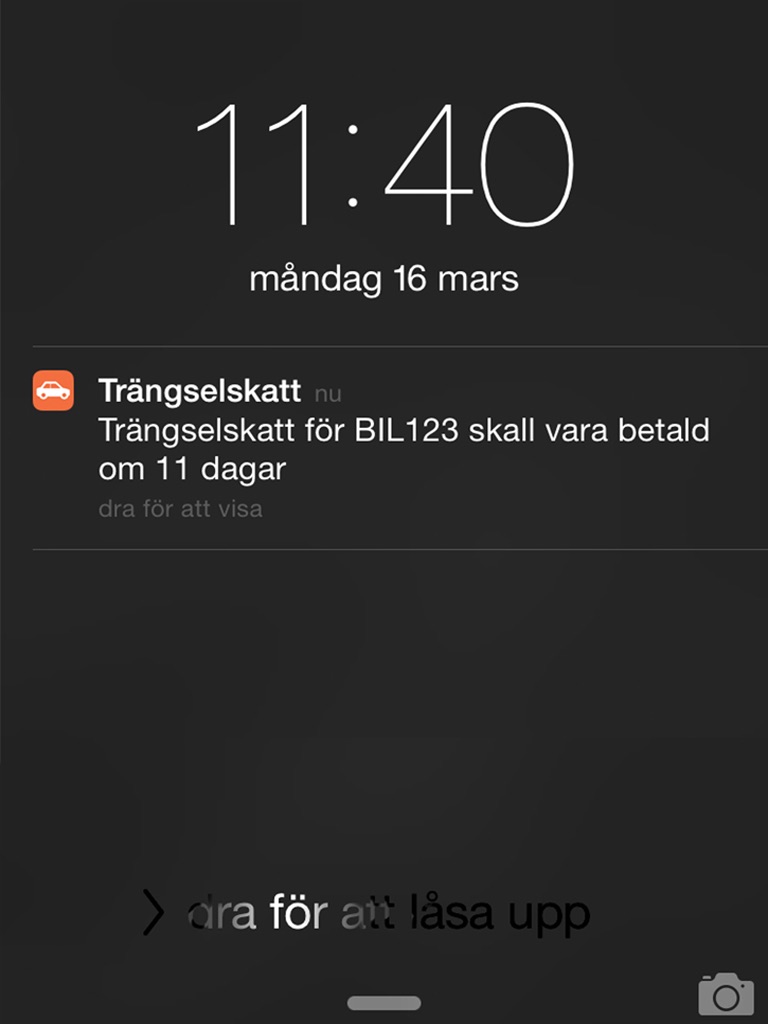Open the Trängselskatt notification for BIL123
Image resolution: width=768 pixels, height=1024 pixels.
click(384, 448)
